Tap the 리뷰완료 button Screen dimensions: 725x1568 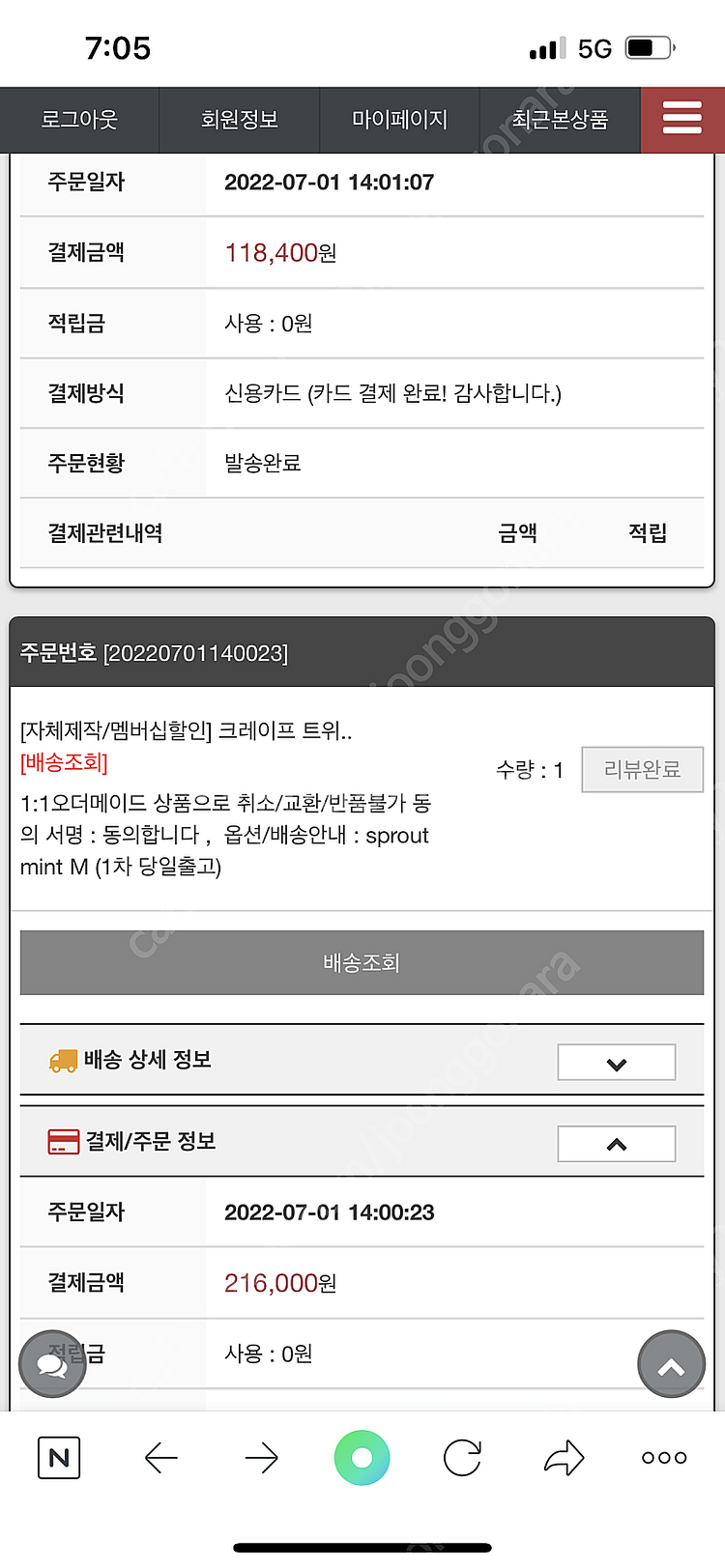pyautogui.click(x=642, y=770)
